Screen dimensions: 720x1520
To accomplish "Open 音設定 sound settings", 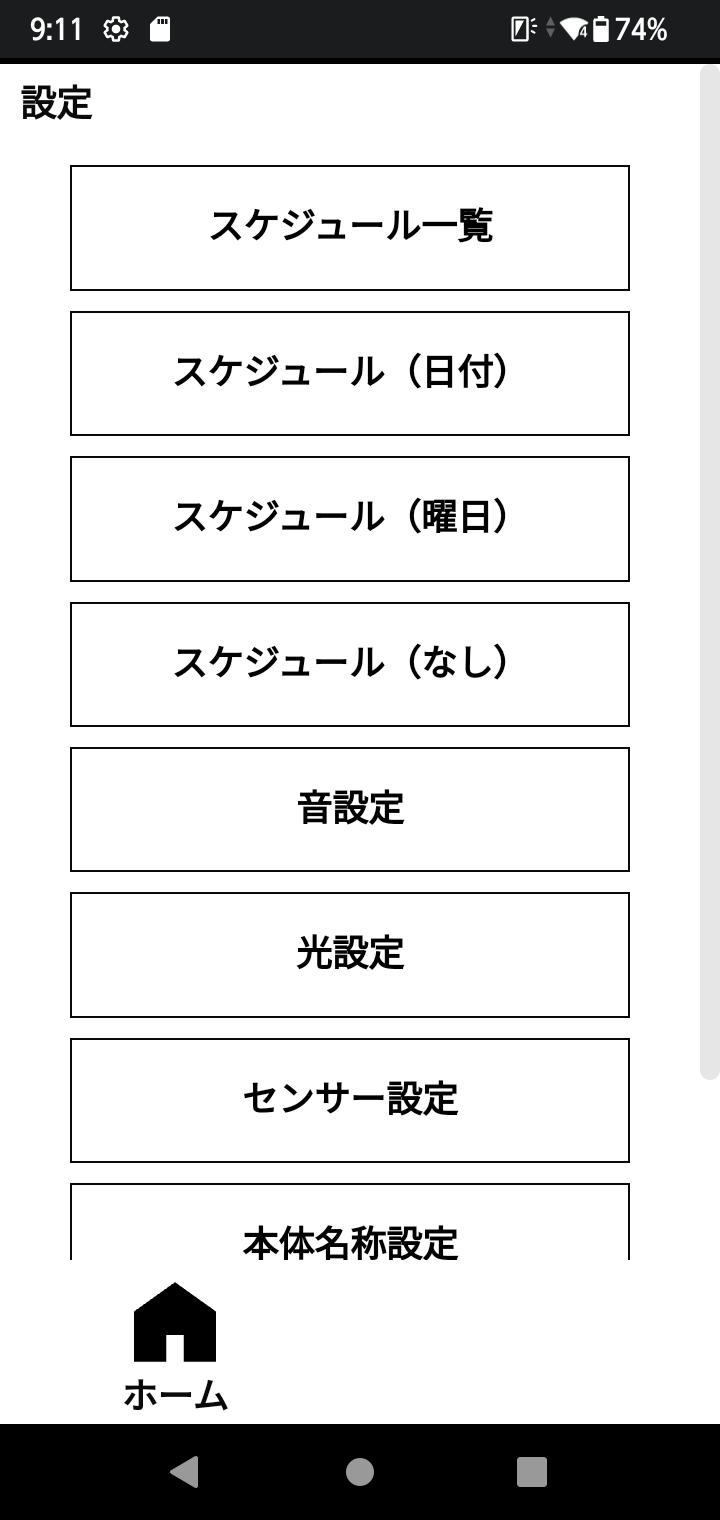I will [350, 809].
